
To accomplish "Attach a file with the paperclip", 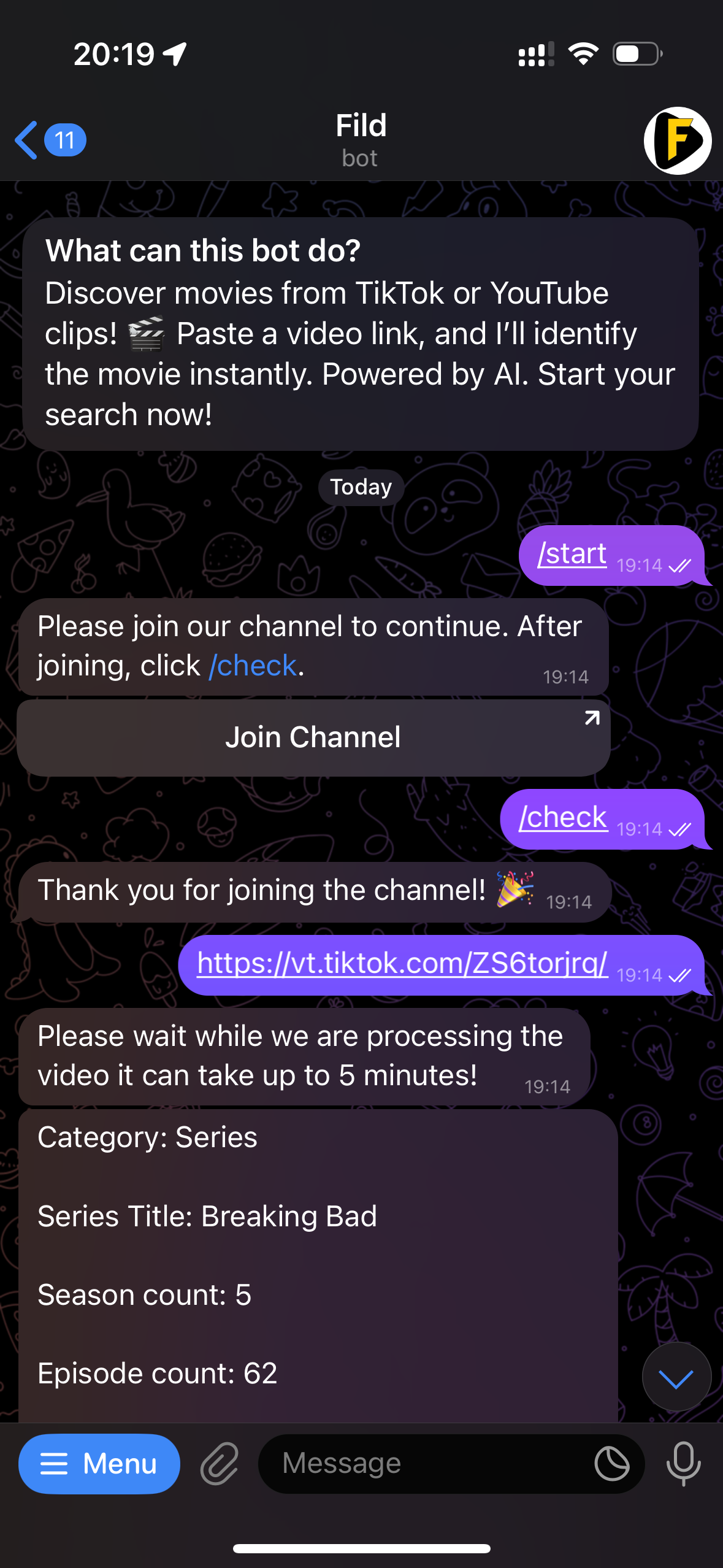I will (220, 1464).
